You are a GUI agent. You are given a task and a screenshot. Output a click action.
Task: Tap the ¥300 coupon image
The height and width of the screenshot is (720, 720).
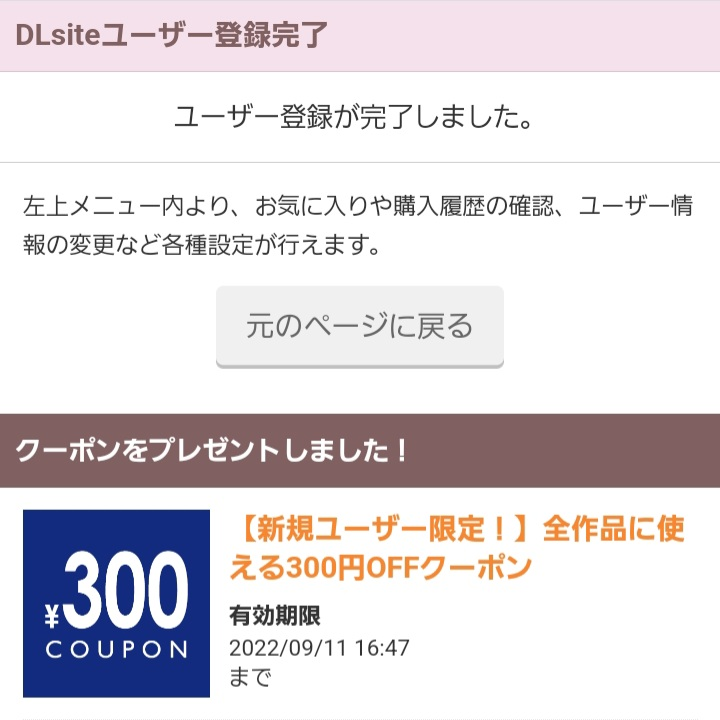[116, 603]
